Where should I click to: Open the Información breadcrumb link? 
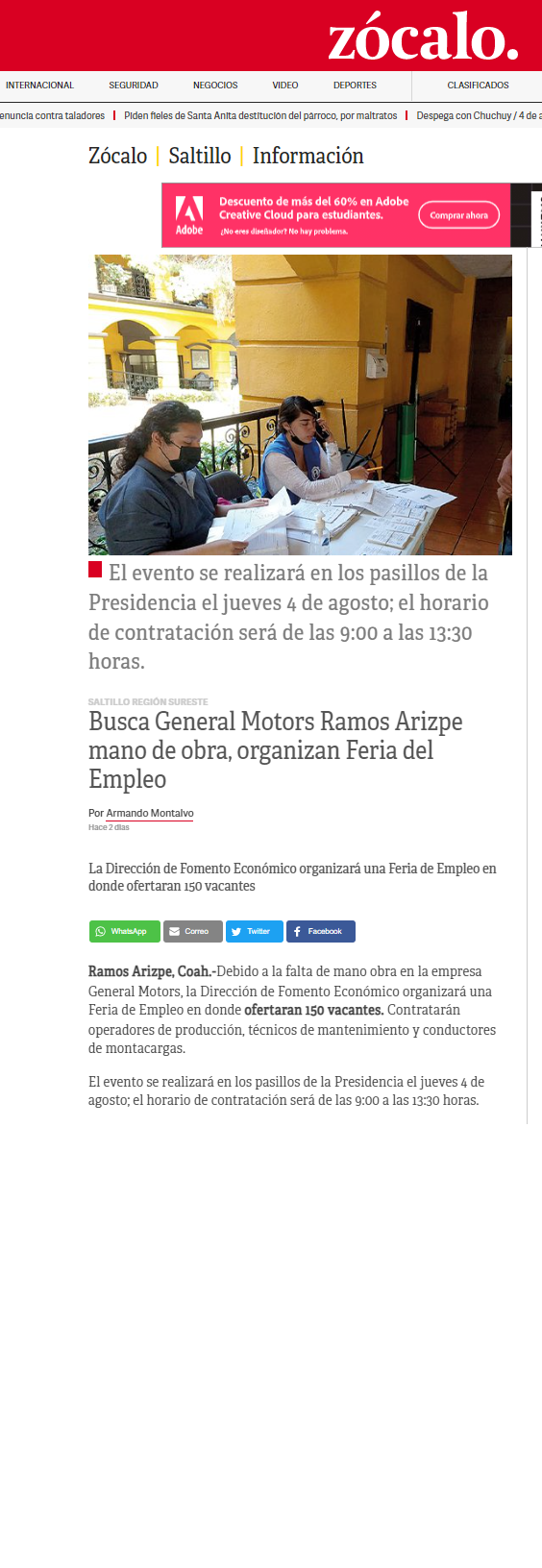(308, 156)
